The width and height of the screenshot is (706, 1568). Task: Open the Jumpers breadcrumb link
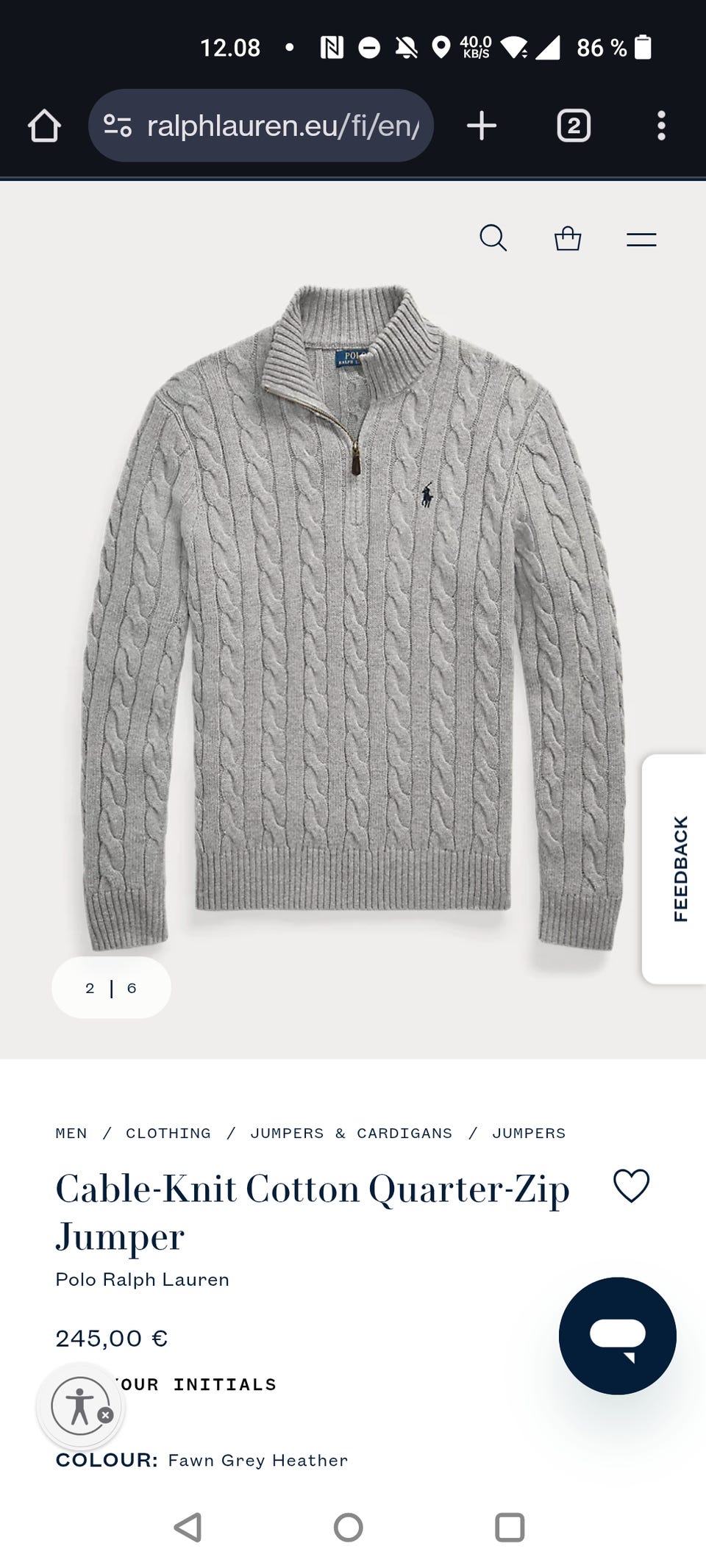click(x=529, y=1133)
